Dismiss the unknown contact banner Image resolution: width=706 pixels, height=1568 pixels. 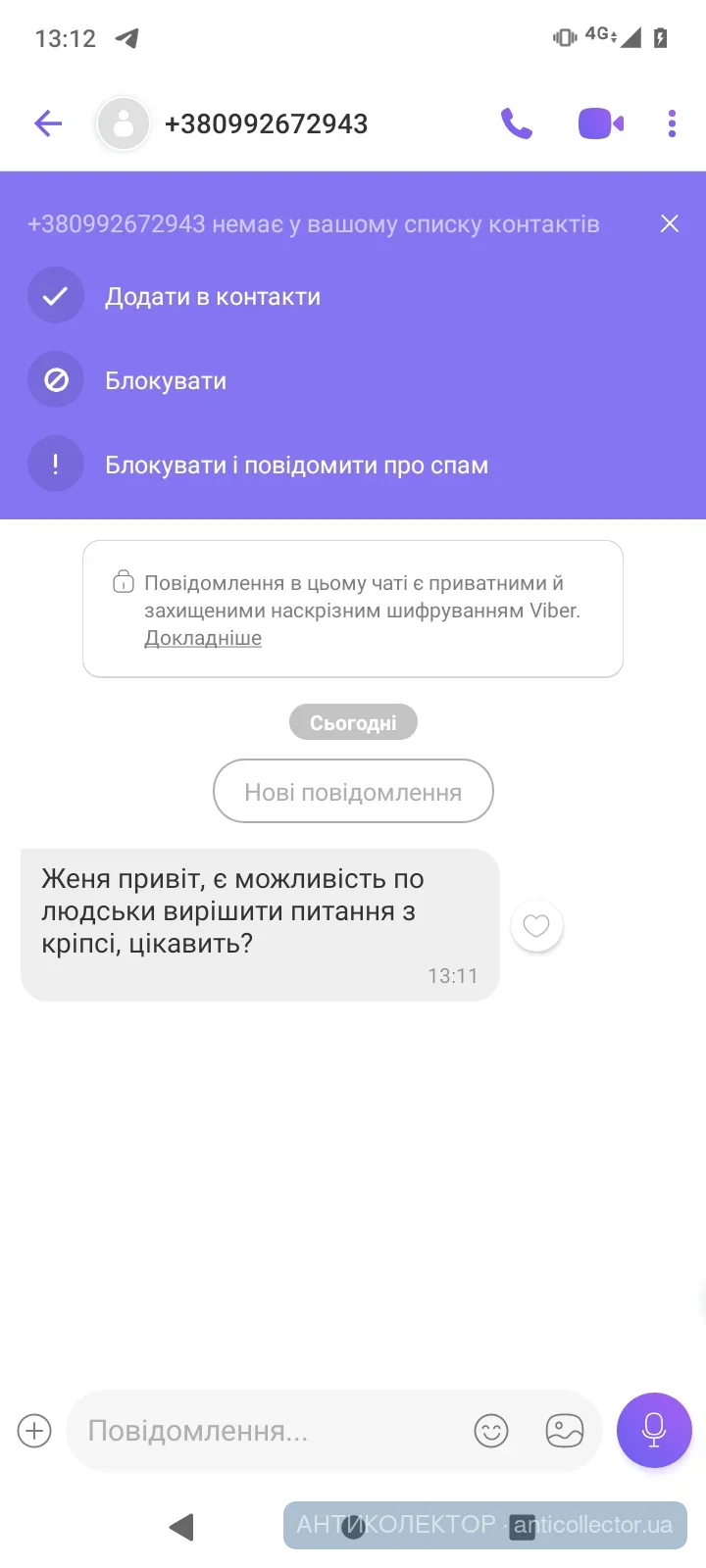point(670,223)
